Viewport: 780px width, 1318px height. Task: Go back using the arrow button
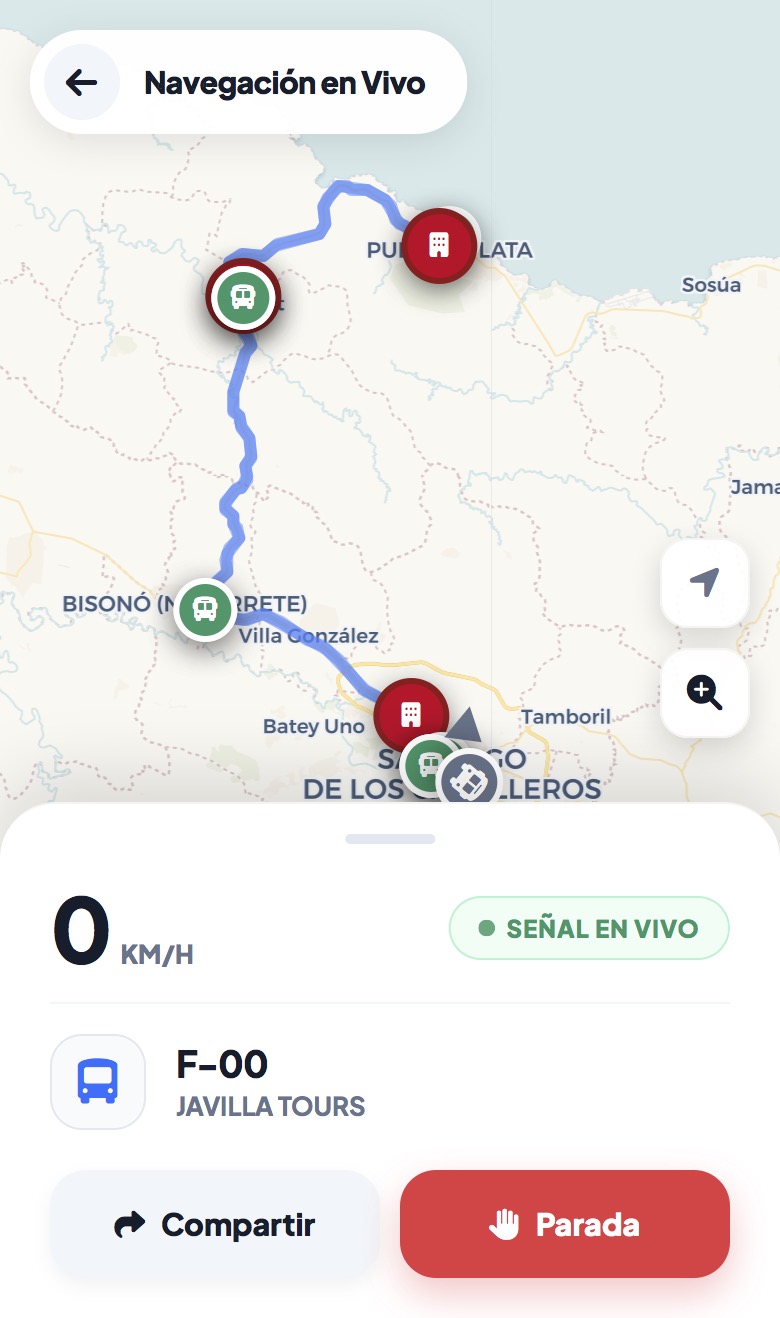coord(81,82)
